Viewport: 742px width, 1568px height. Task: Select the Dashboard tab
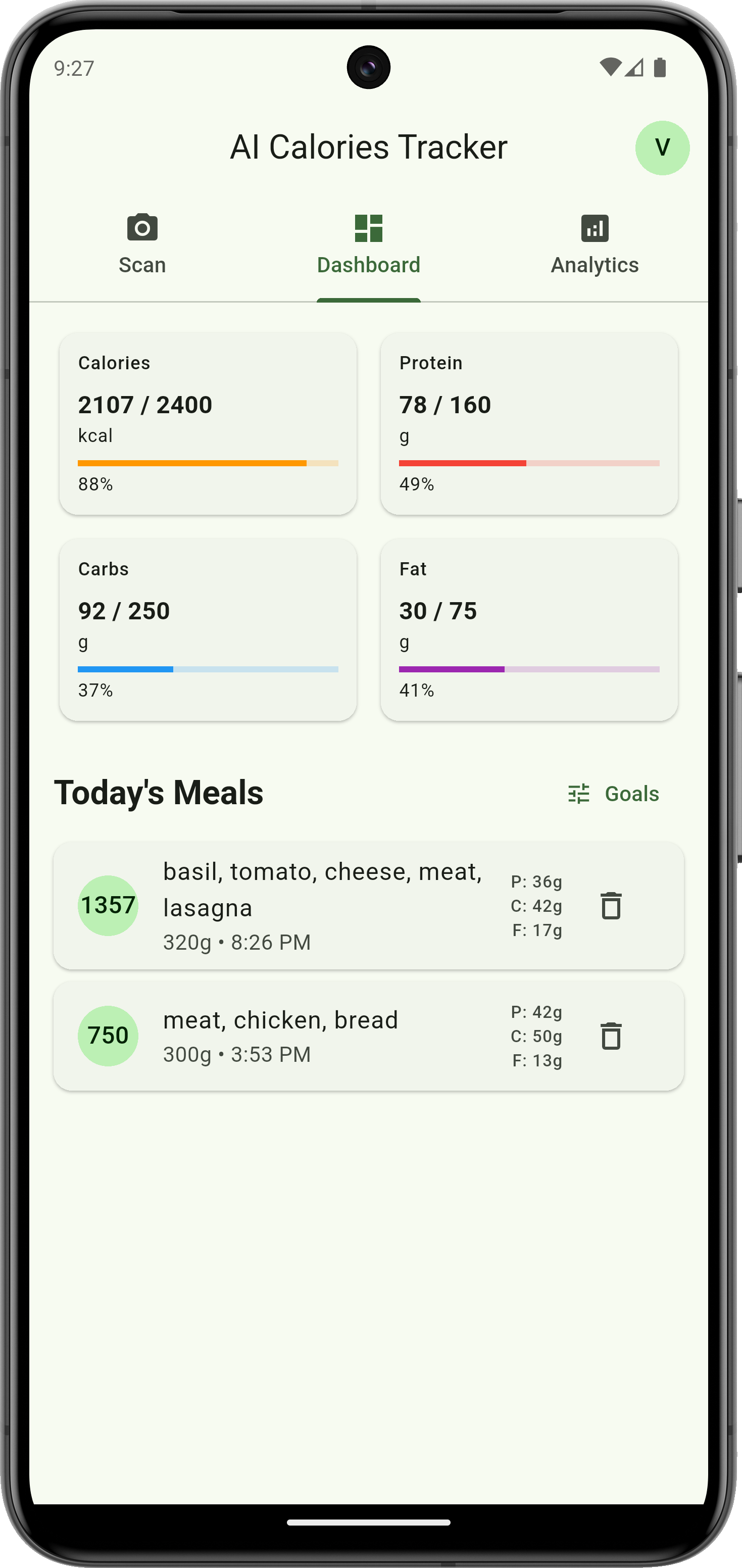pyautogui.click(x=368, y=244)
